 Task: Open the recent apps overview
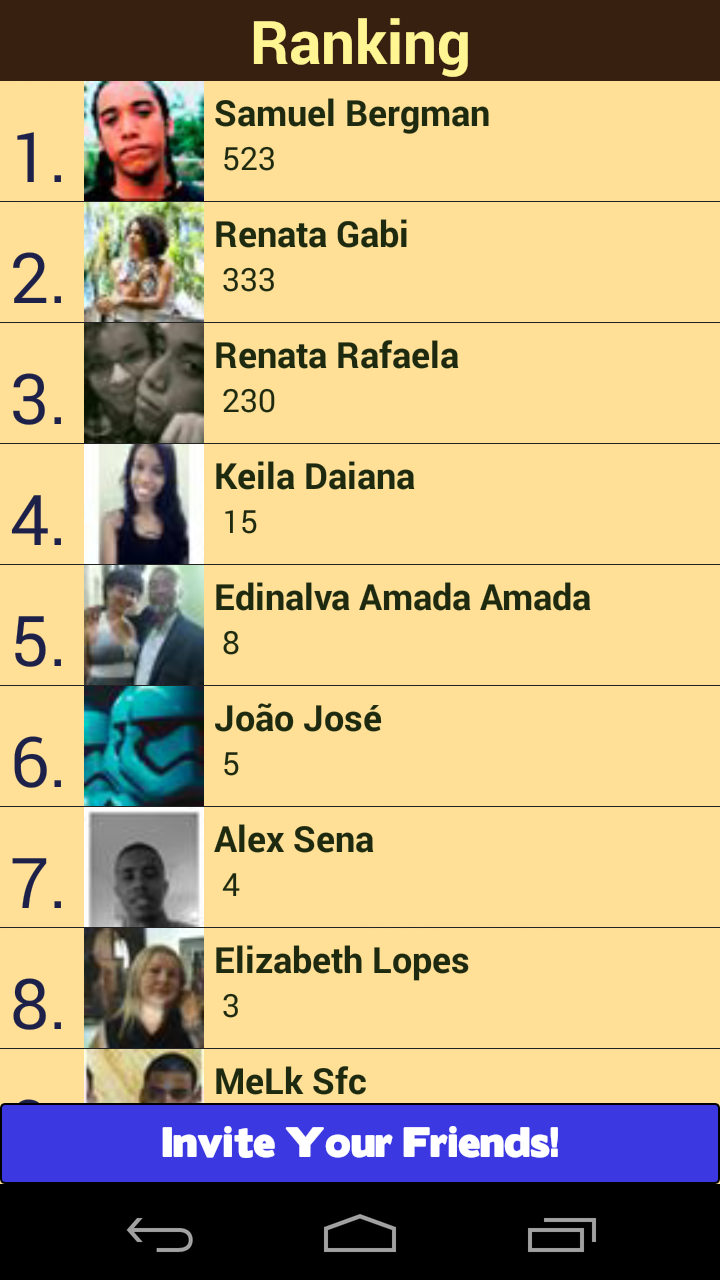point(561,1235)
